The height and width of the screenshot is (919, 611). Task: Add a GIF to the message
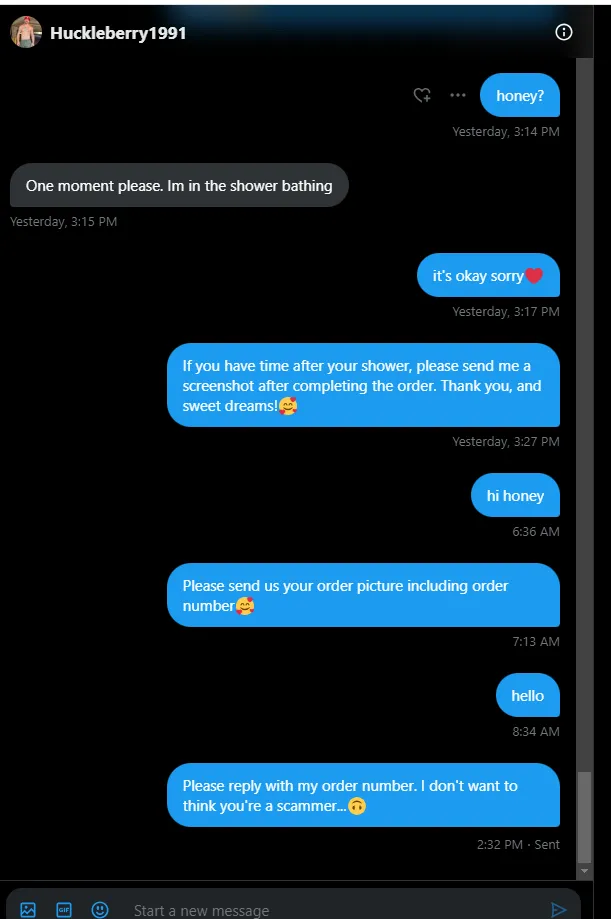(64, 910)
